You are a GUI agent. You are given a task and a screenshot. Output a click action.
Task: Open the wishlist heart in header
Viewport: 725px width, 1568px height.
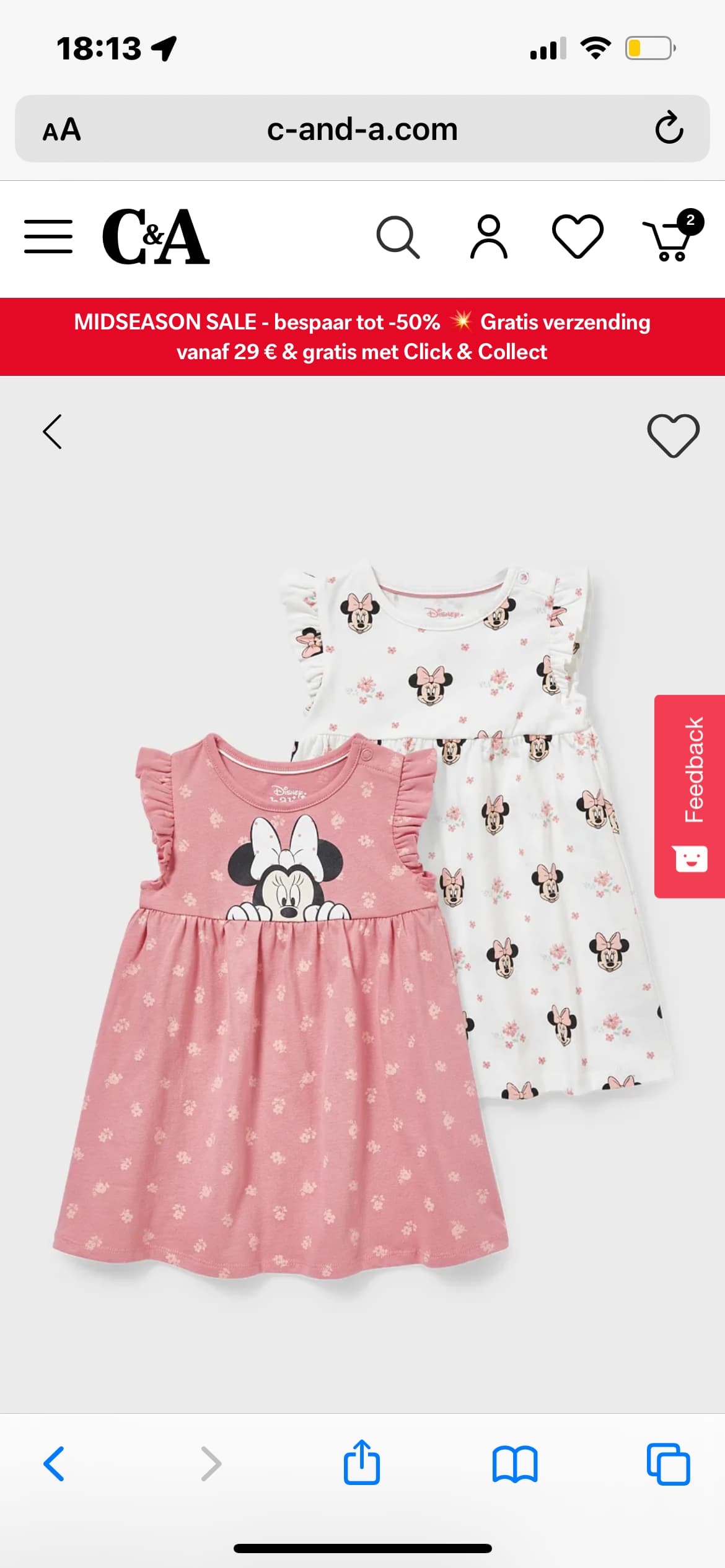coord(578,237)
